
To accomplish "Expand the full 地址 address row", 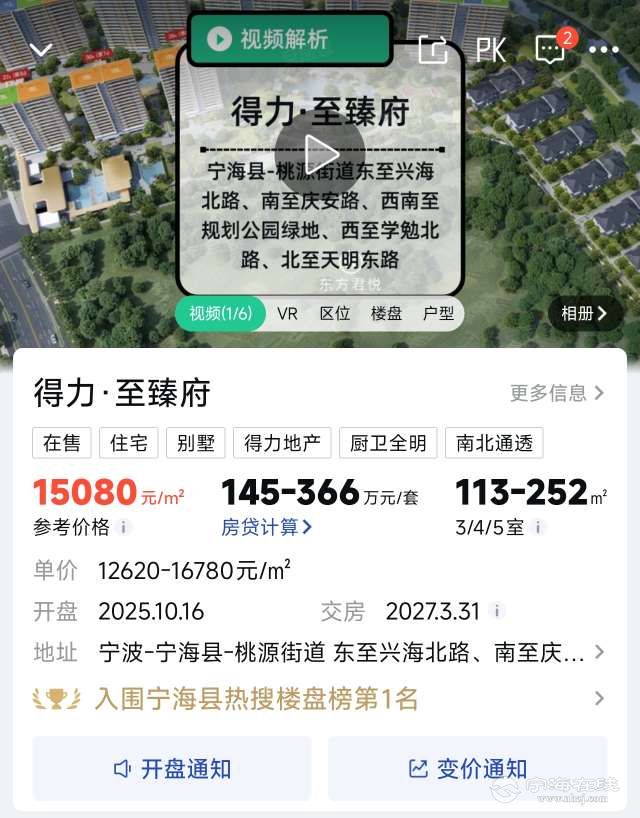I will coord(599,652).
